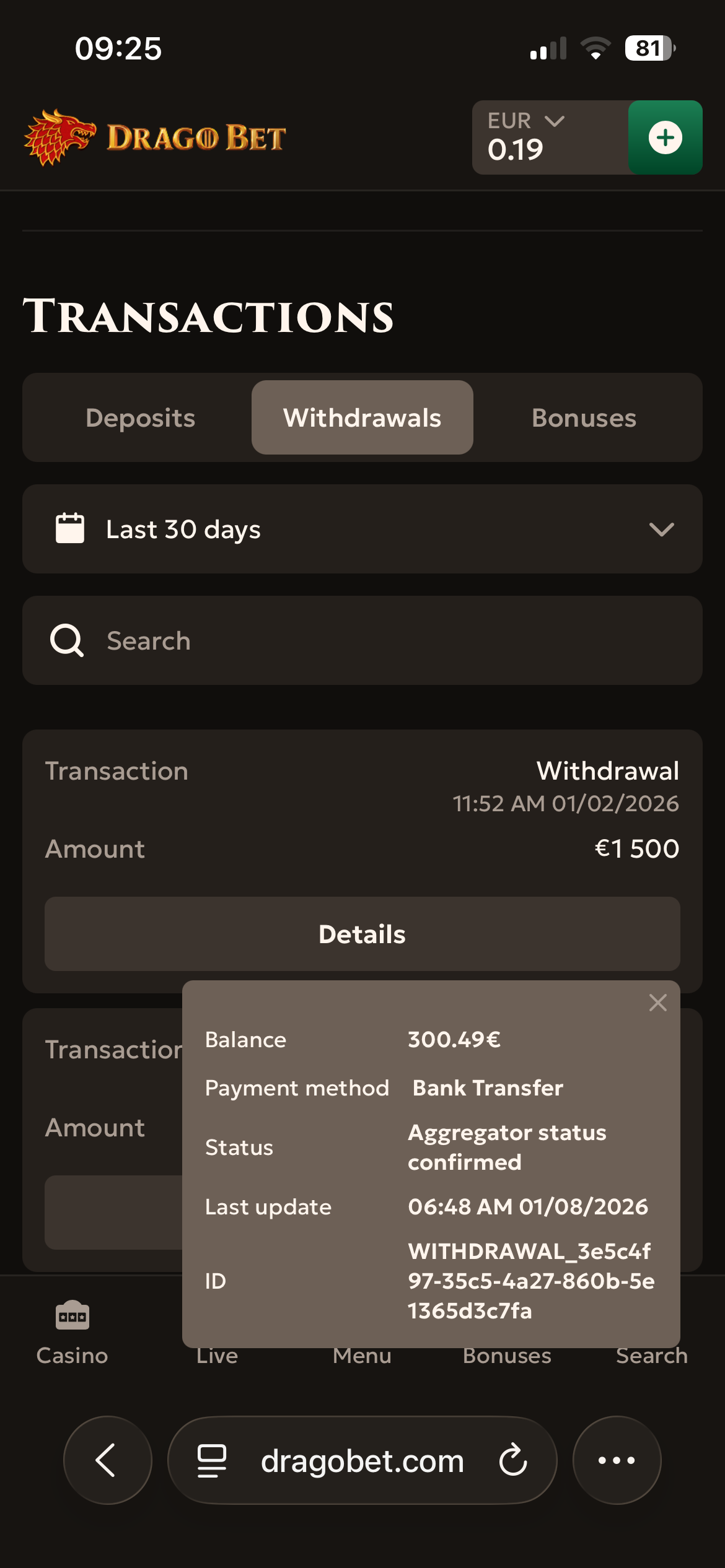Viewport: 725px width, 1568px height.
Task: Open the browser more options menu
Action: 617,1460
